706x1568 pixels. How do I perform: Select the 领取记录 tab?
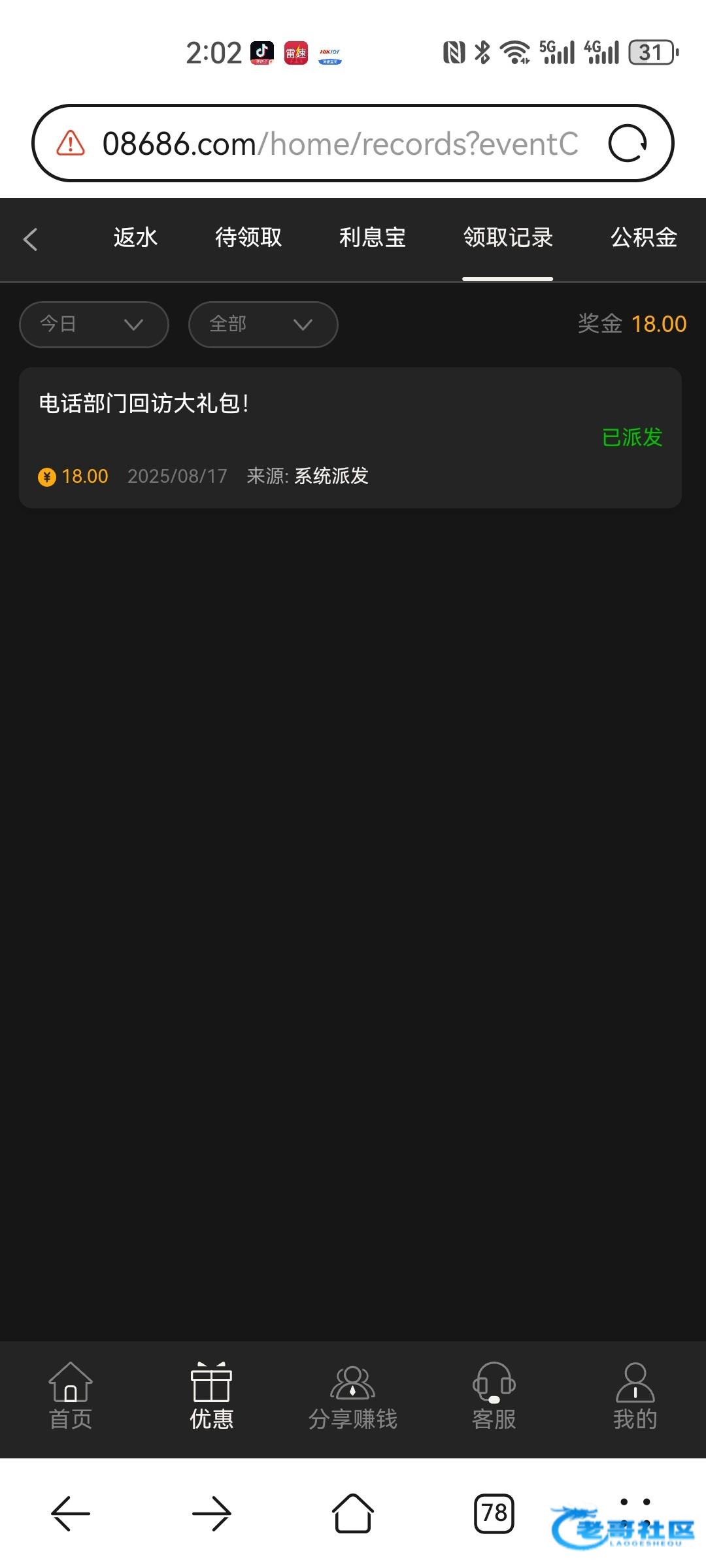pyautogui.click(x=508, y=237)
